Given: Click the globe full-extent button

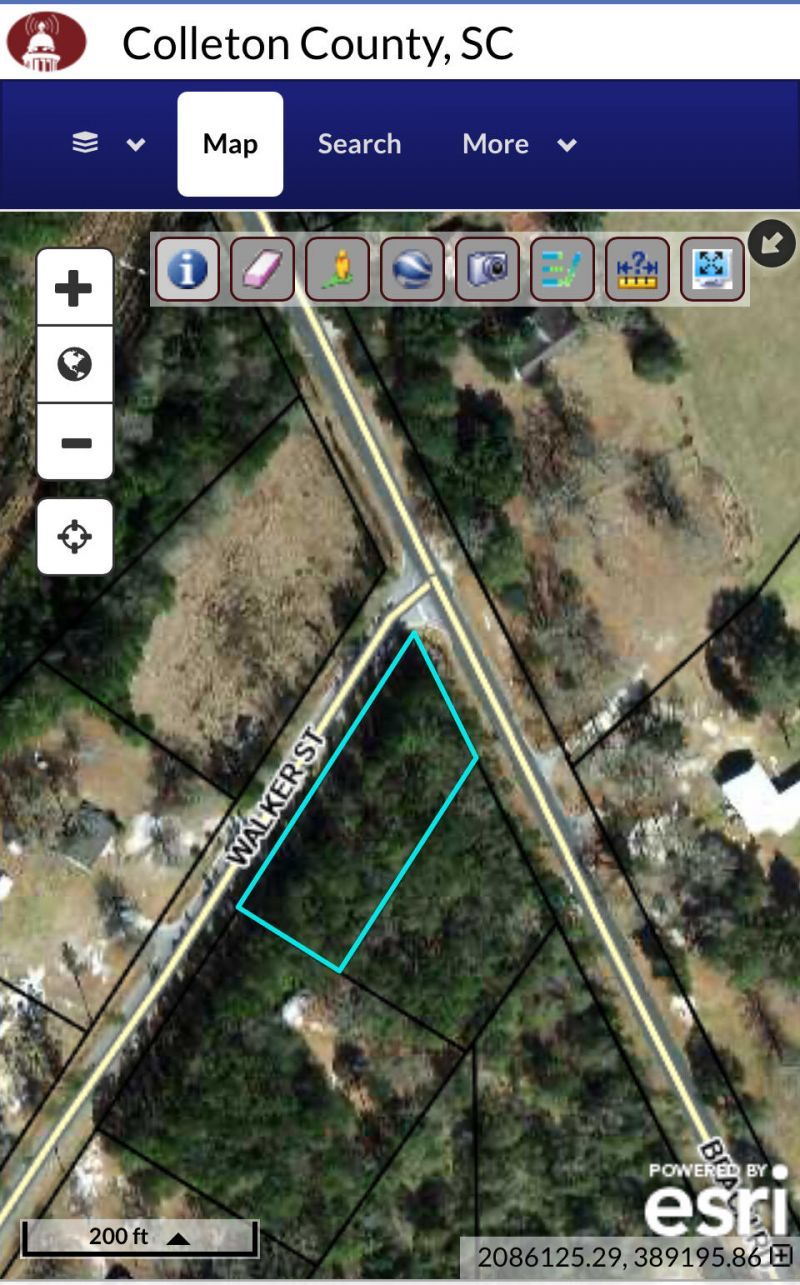Looking at the screenshot, I should click(74, 363).
